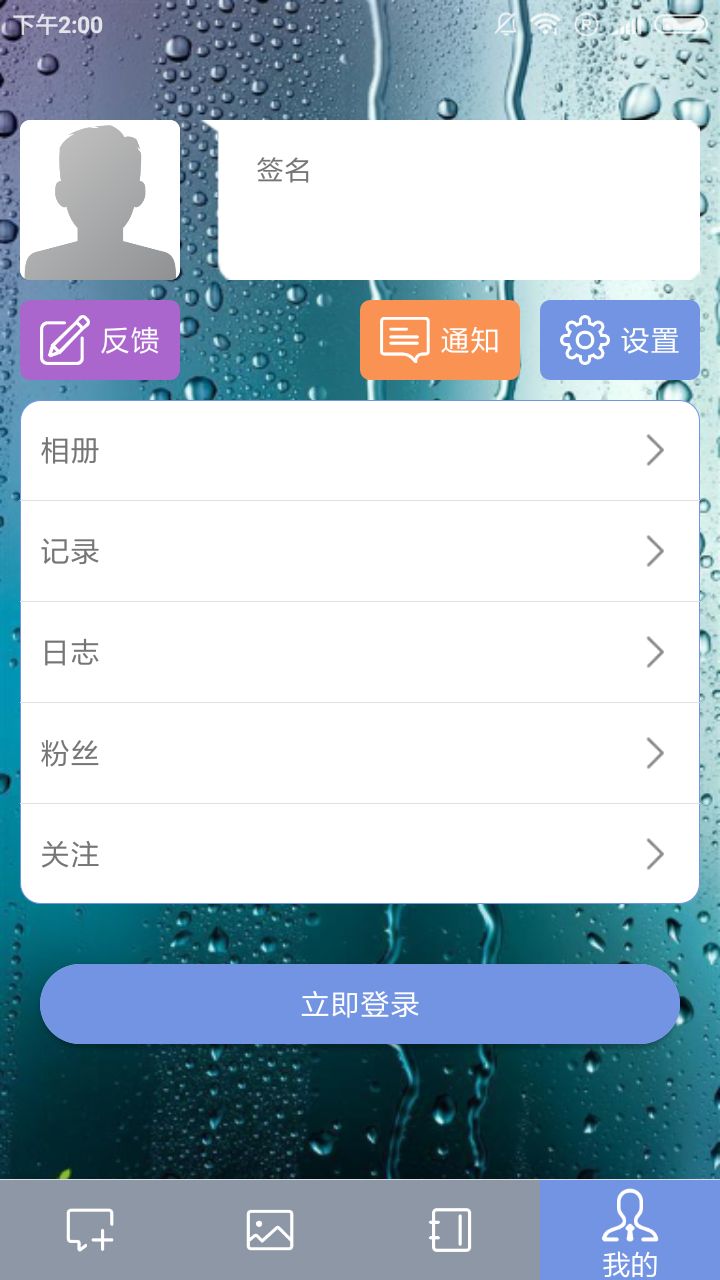Image resolution: width=720 pixels, height=1280 pixels.
Task: View the 关注 following list
Action: (360, 854)
